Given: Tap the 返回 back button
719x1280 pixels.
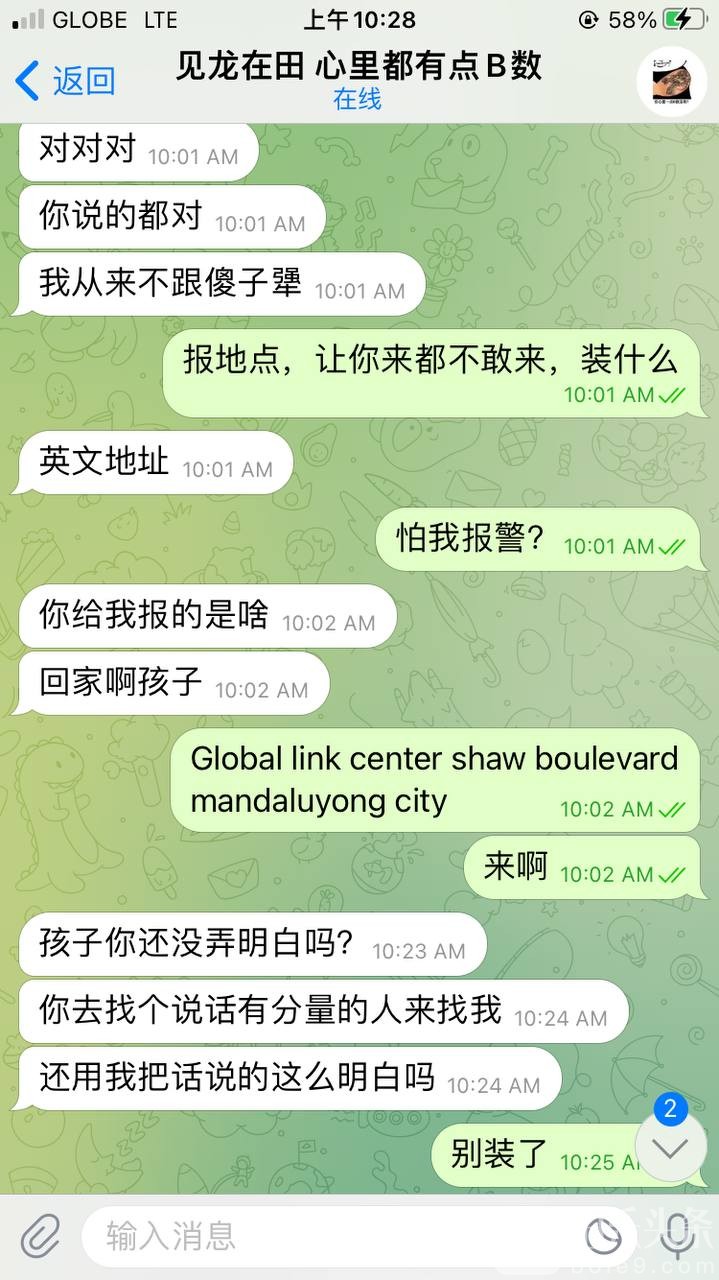Looking at the screenshot, I should pyautogui.click(x=66, y=80).
